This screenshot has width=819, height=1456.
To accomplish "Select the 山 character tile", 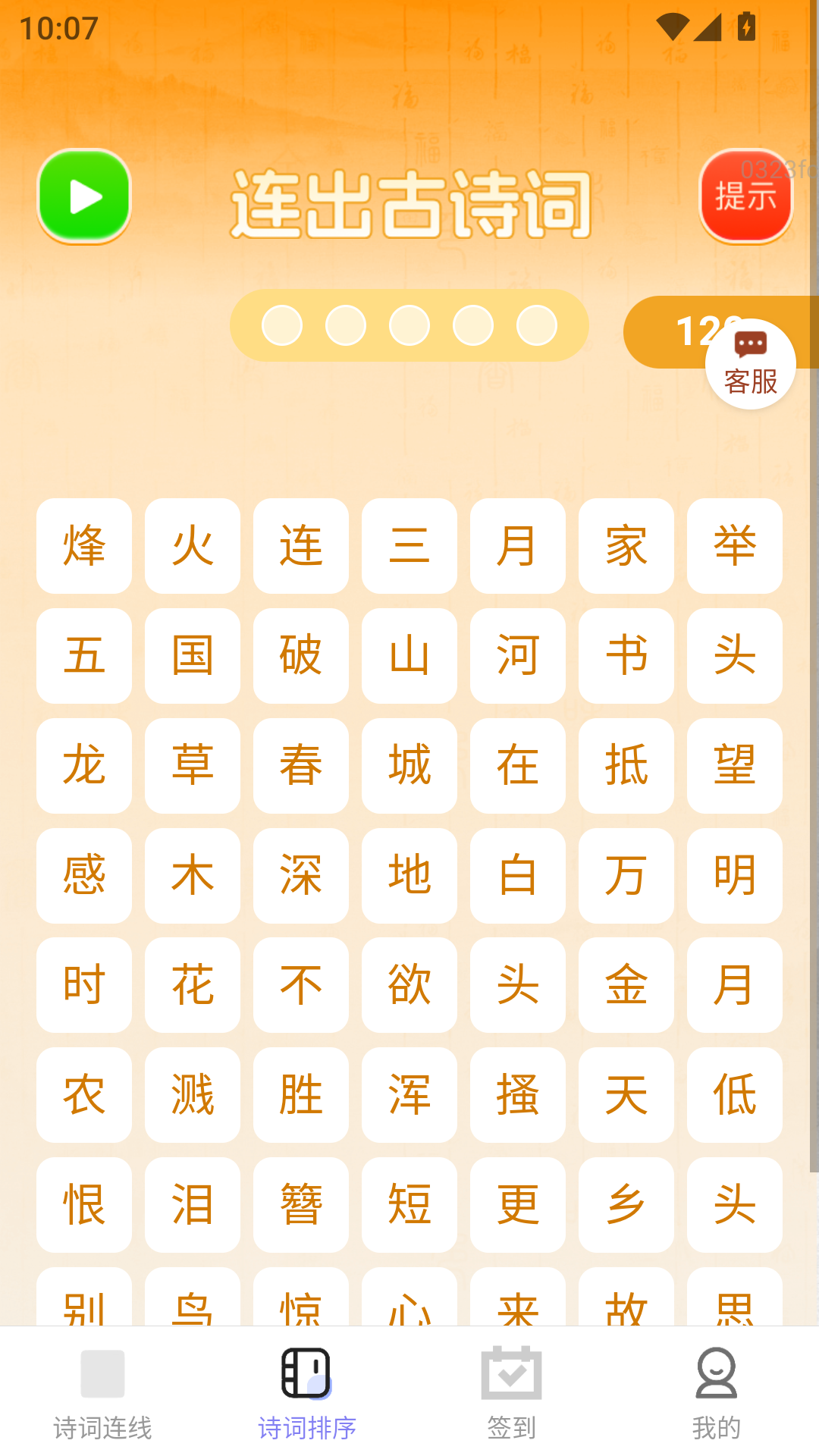I will 409,656.
